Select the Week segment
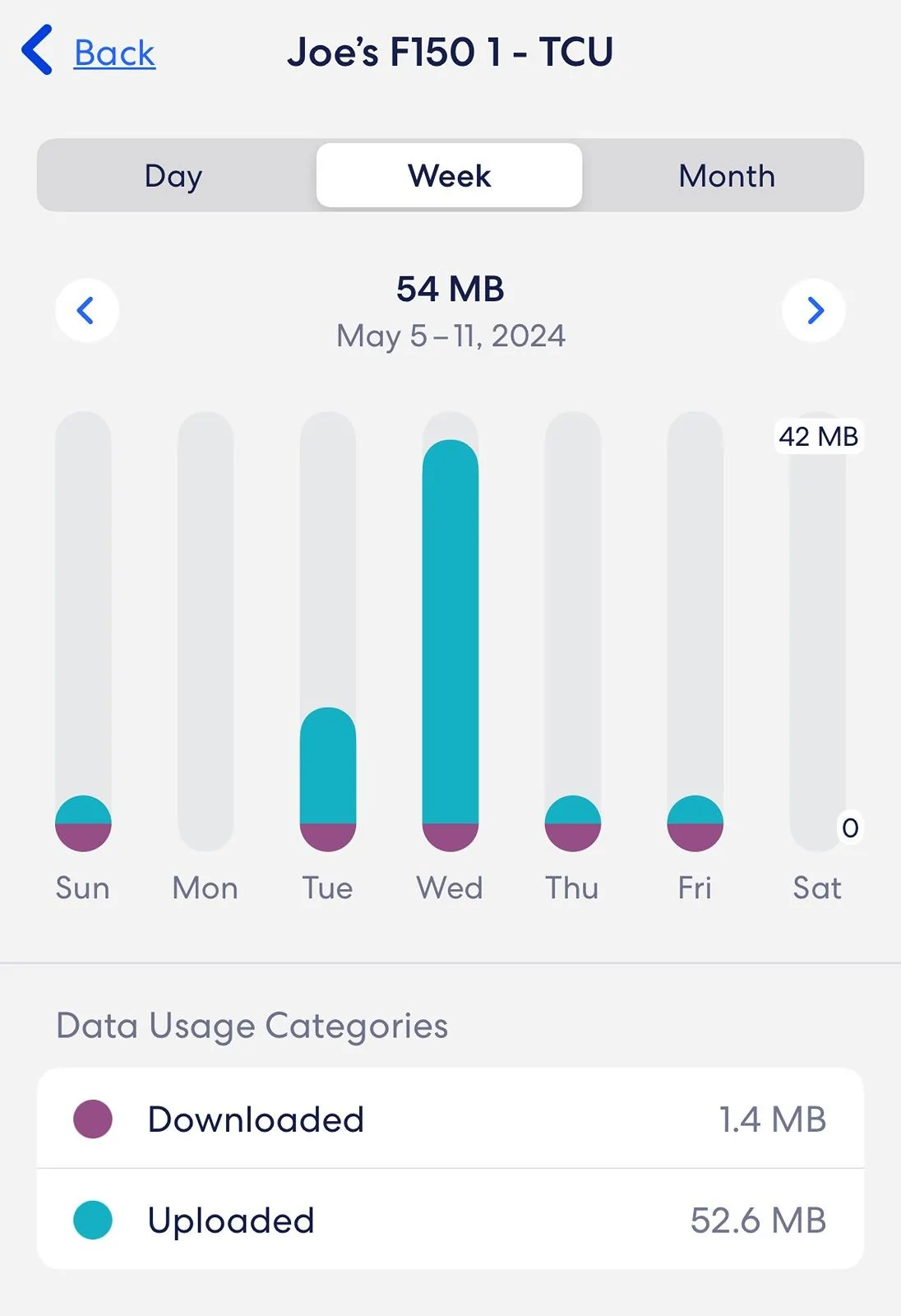Image resolution: width=901 pixels, height=1316 pixels. click(450, 175)
